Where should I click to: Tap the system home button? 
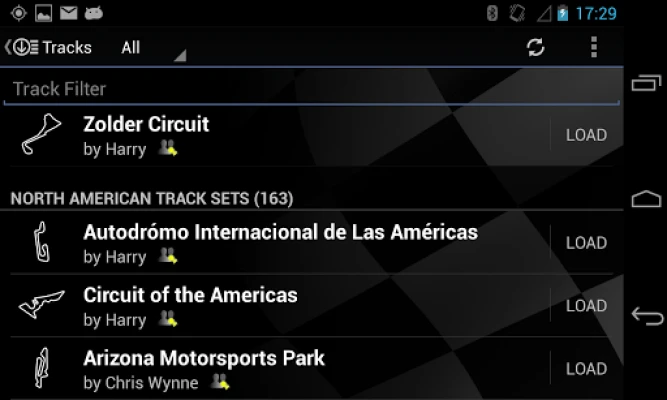pos(647,198)
